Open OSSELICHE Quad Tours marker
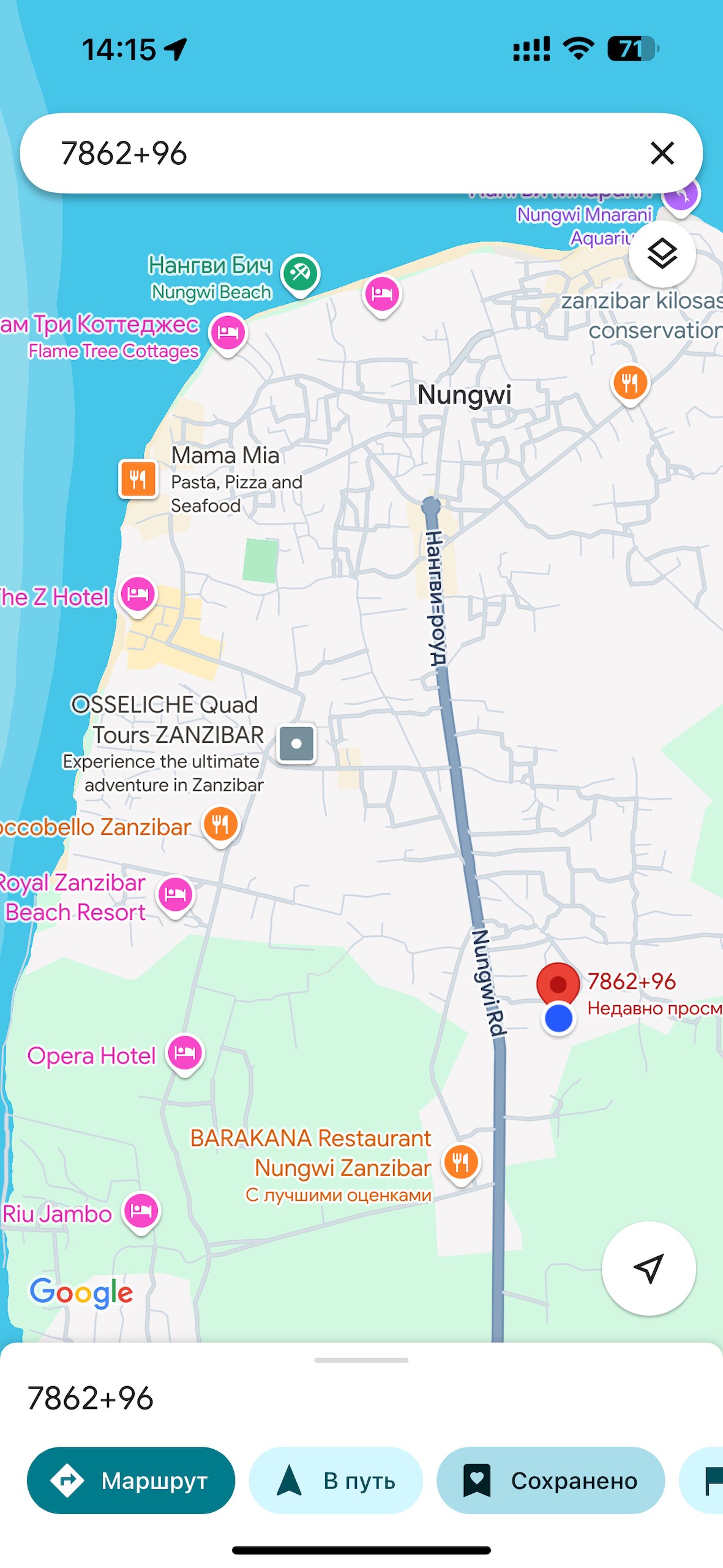 (x=296, y=744)
